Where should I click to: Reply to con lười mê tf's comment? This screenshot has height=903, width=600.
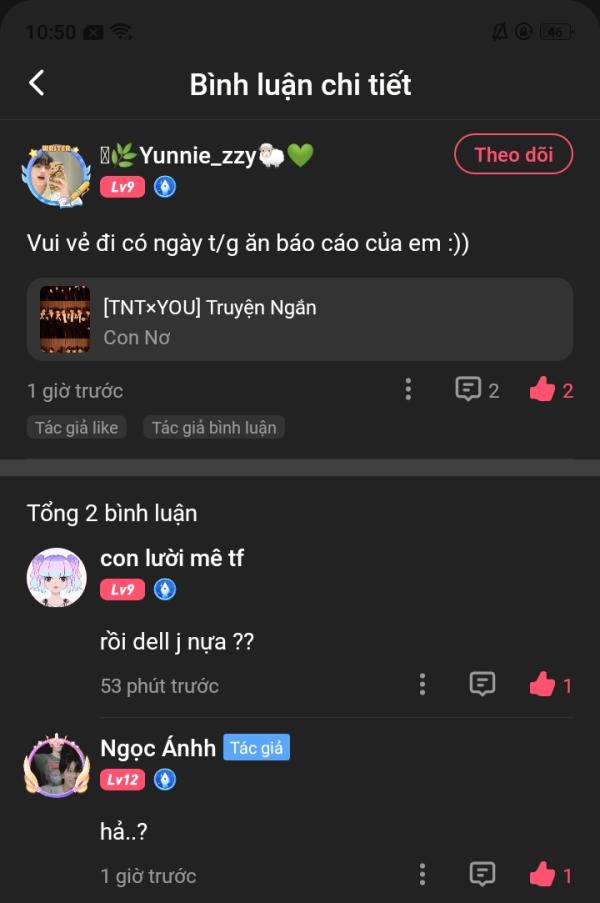[x=482, y=684]
